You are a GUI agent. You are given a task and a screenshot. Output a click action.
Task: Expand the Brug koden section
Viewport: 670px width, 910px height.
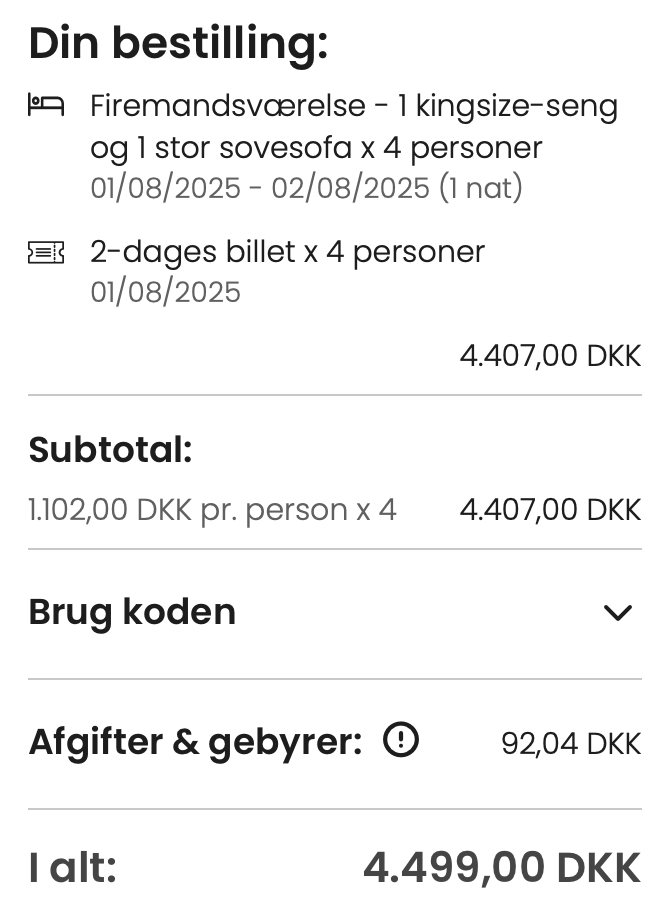point(617,613)
